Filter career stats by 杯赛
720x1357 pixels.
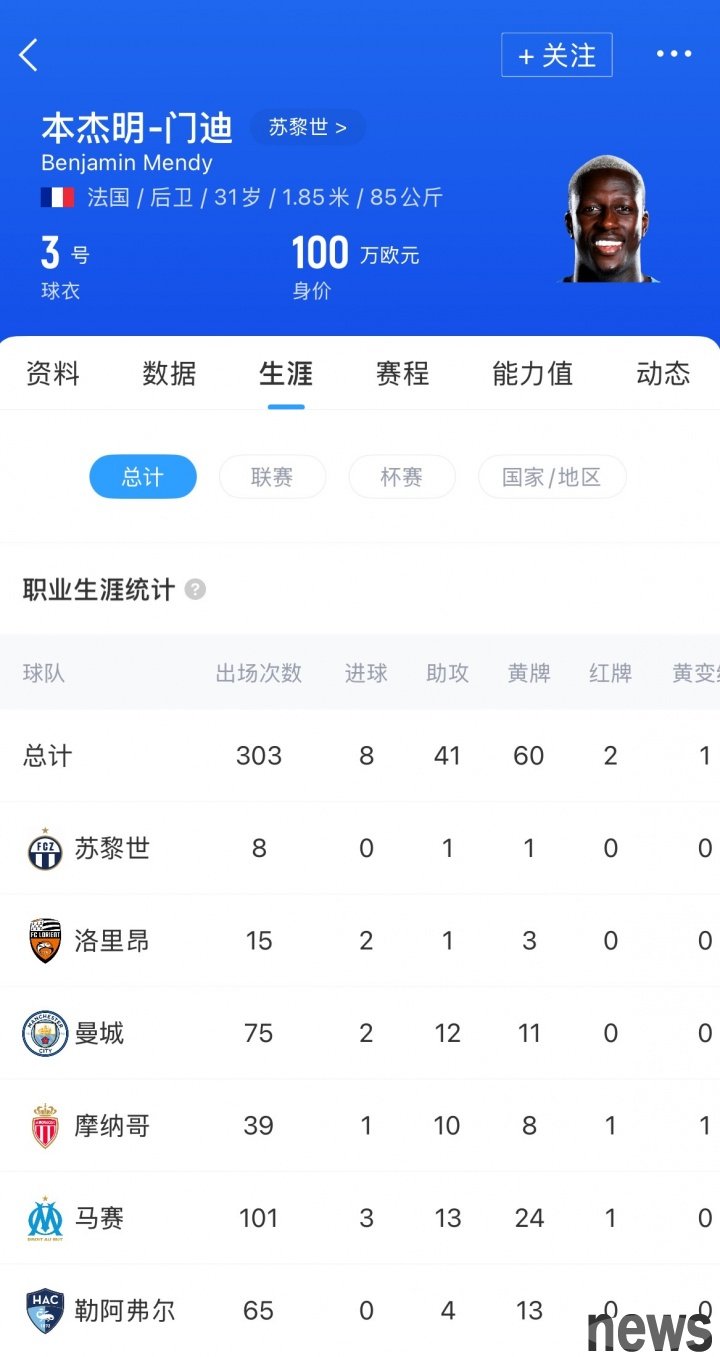402,477
